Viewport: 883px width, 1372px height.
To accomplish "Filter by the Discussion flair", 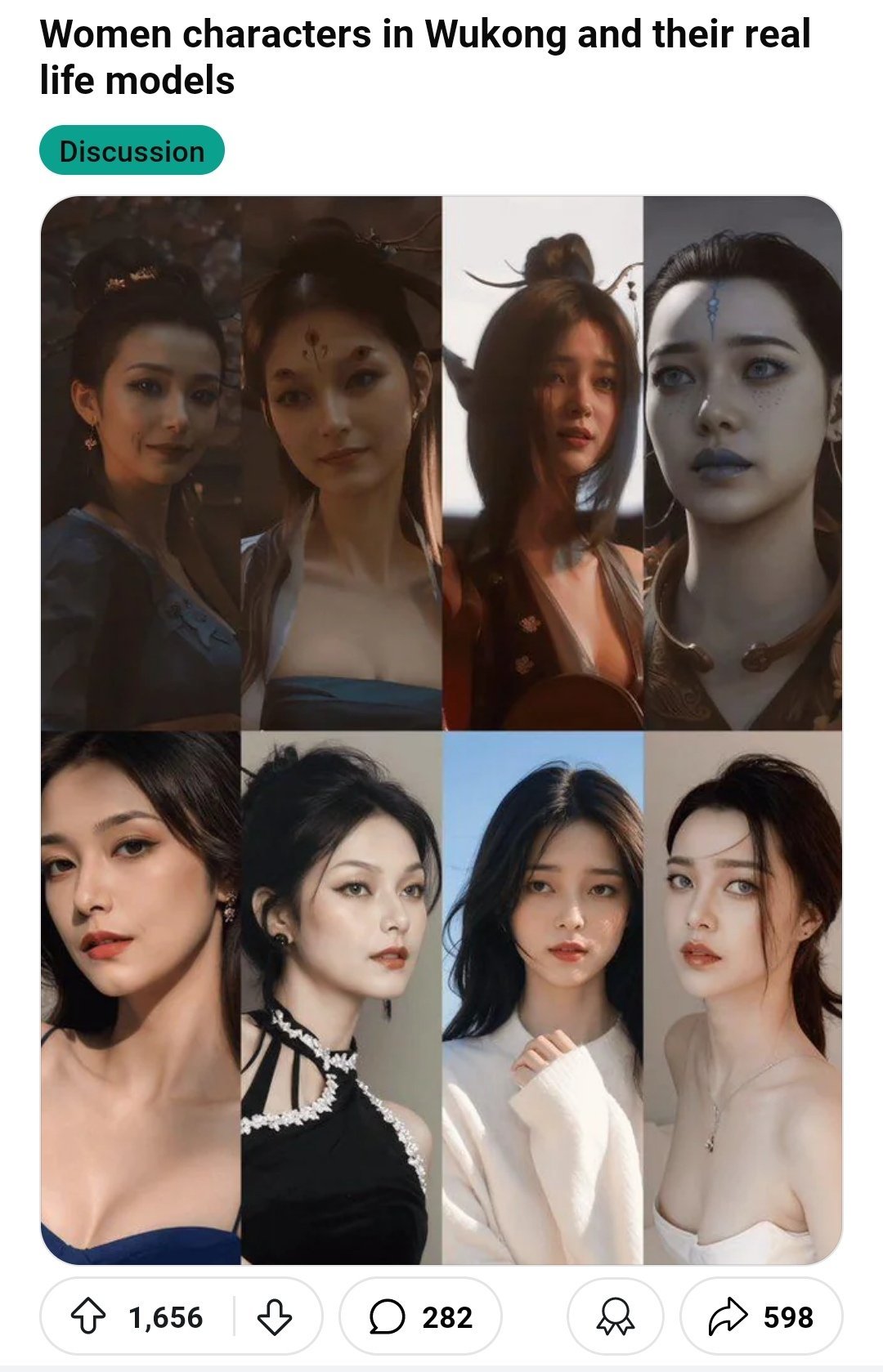I will [132, 151].
